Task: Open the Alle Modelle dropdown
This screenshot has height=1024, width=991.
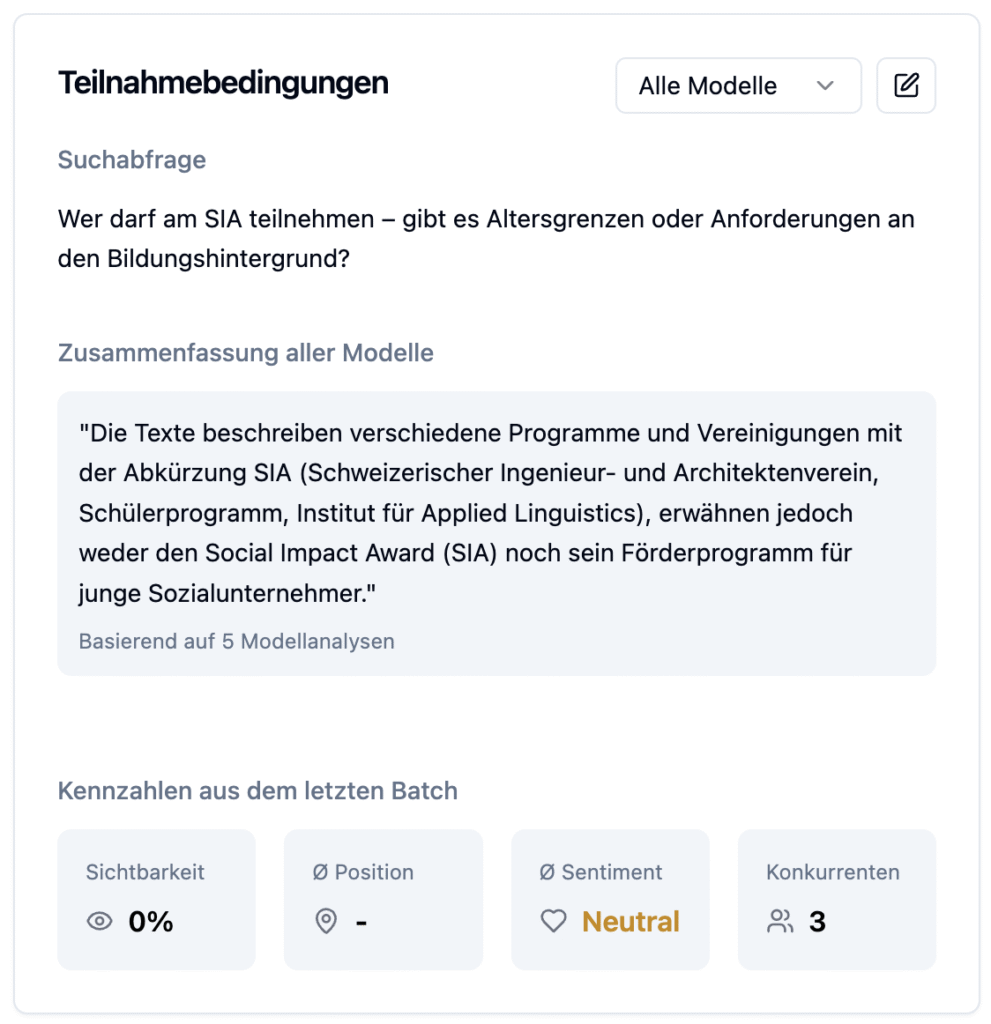Action: [x=738, y=86]
